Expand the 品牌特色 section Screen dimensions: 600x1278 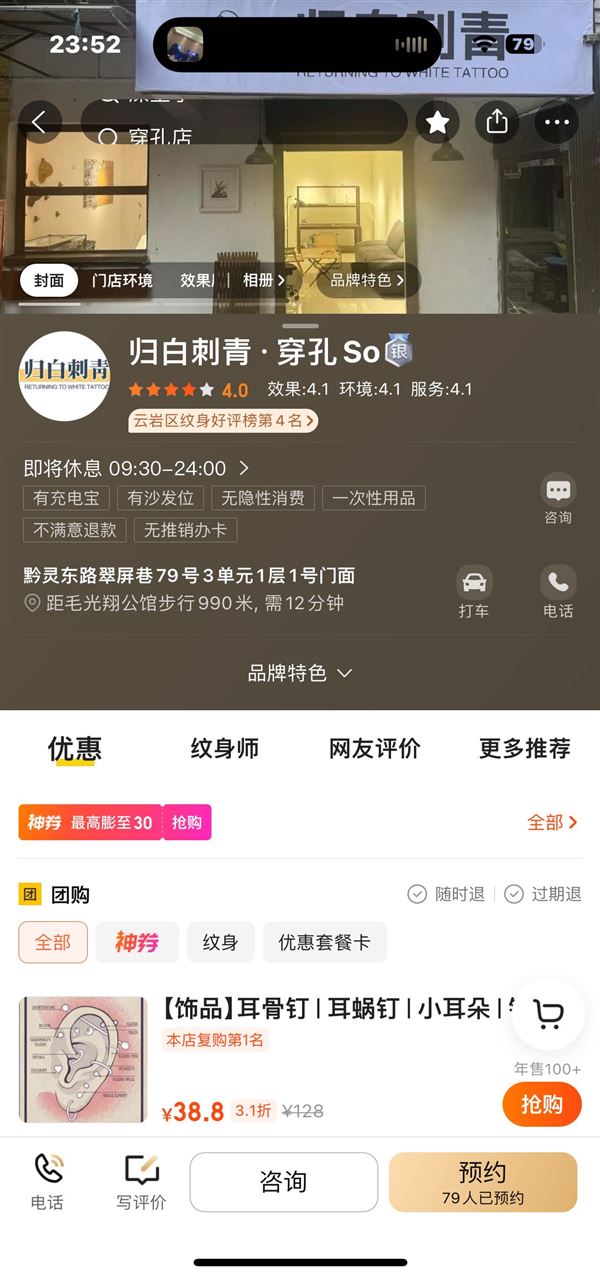(300, 673)
